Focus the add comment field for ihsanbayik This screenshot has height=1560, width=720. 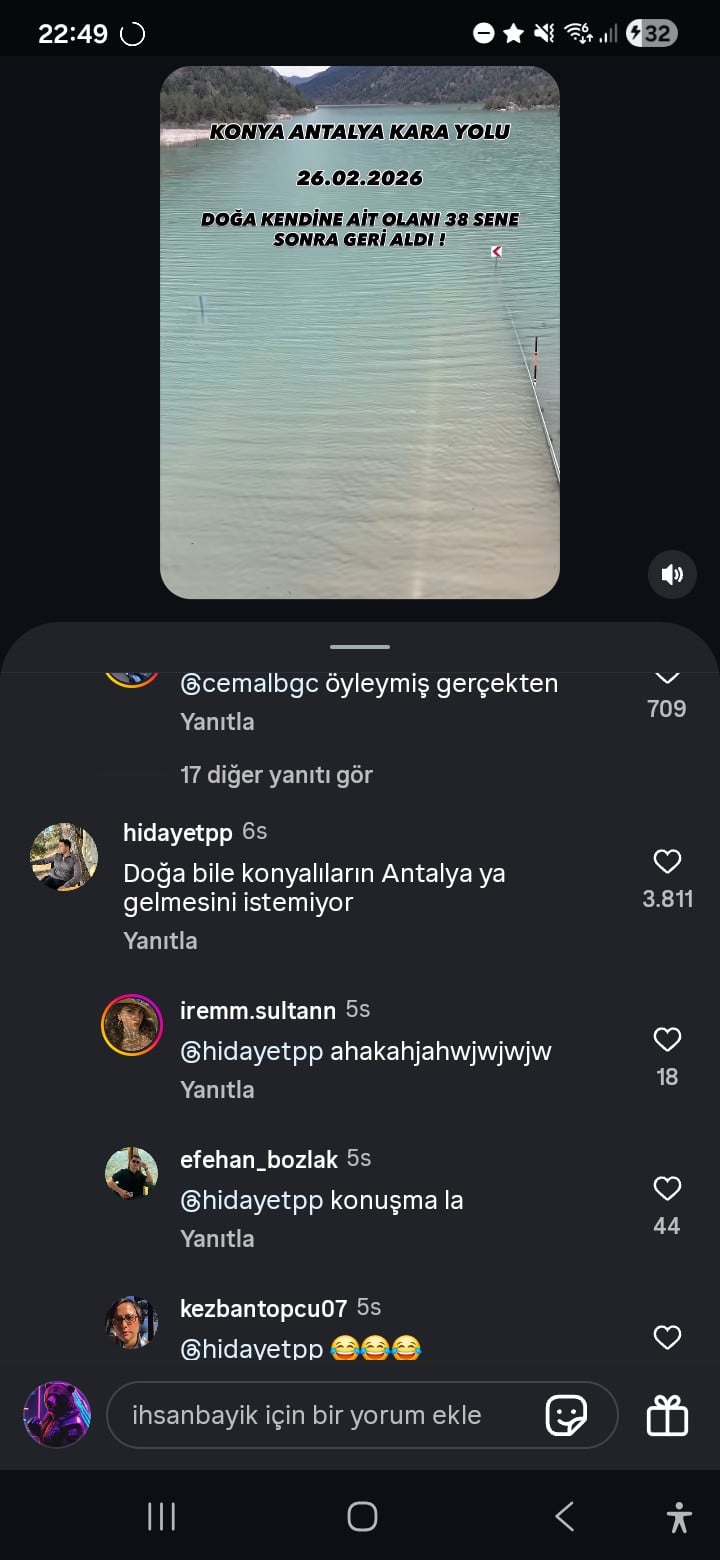pos(320,1415)
